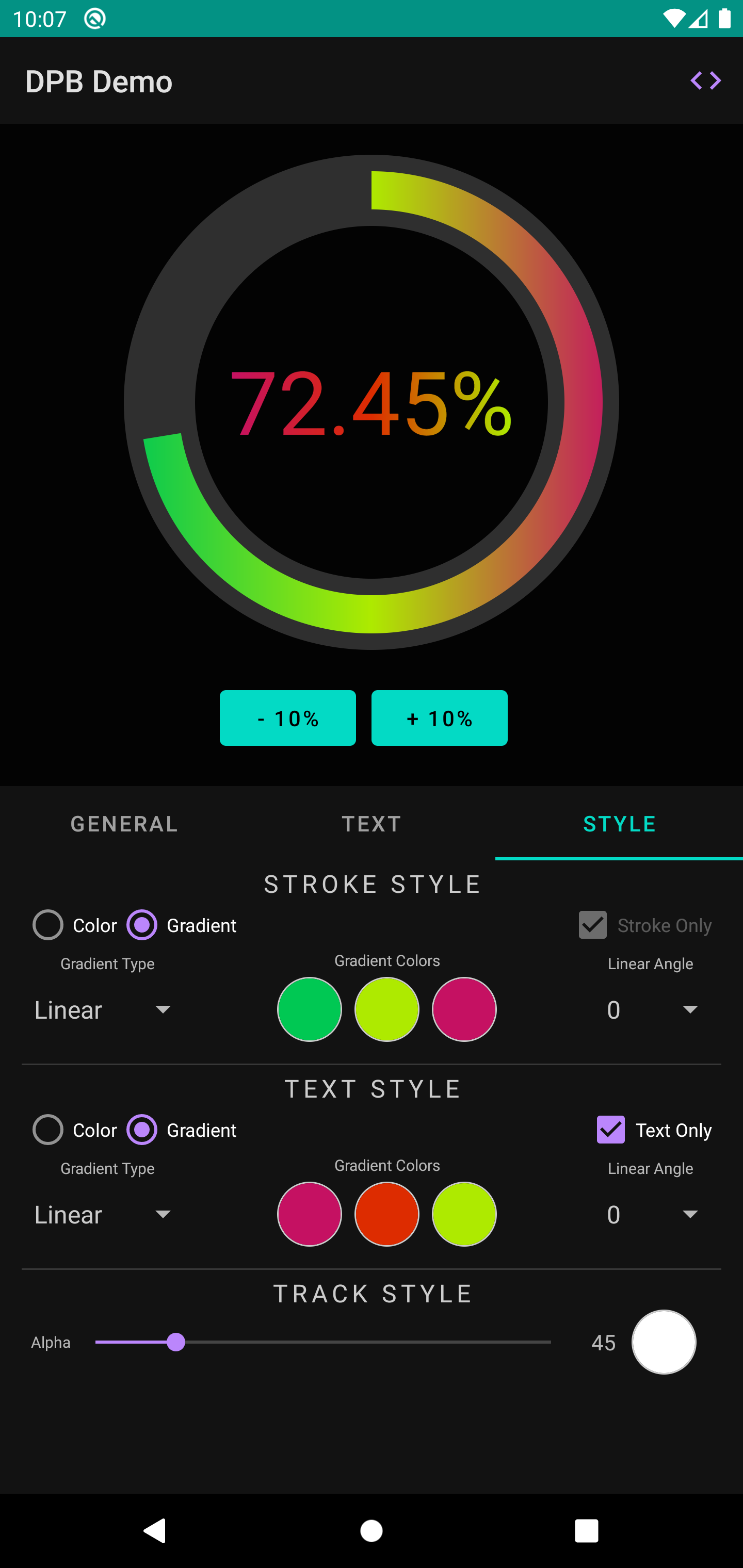Increase progress by 10%

pyautogui.click(x=439, y=717)
